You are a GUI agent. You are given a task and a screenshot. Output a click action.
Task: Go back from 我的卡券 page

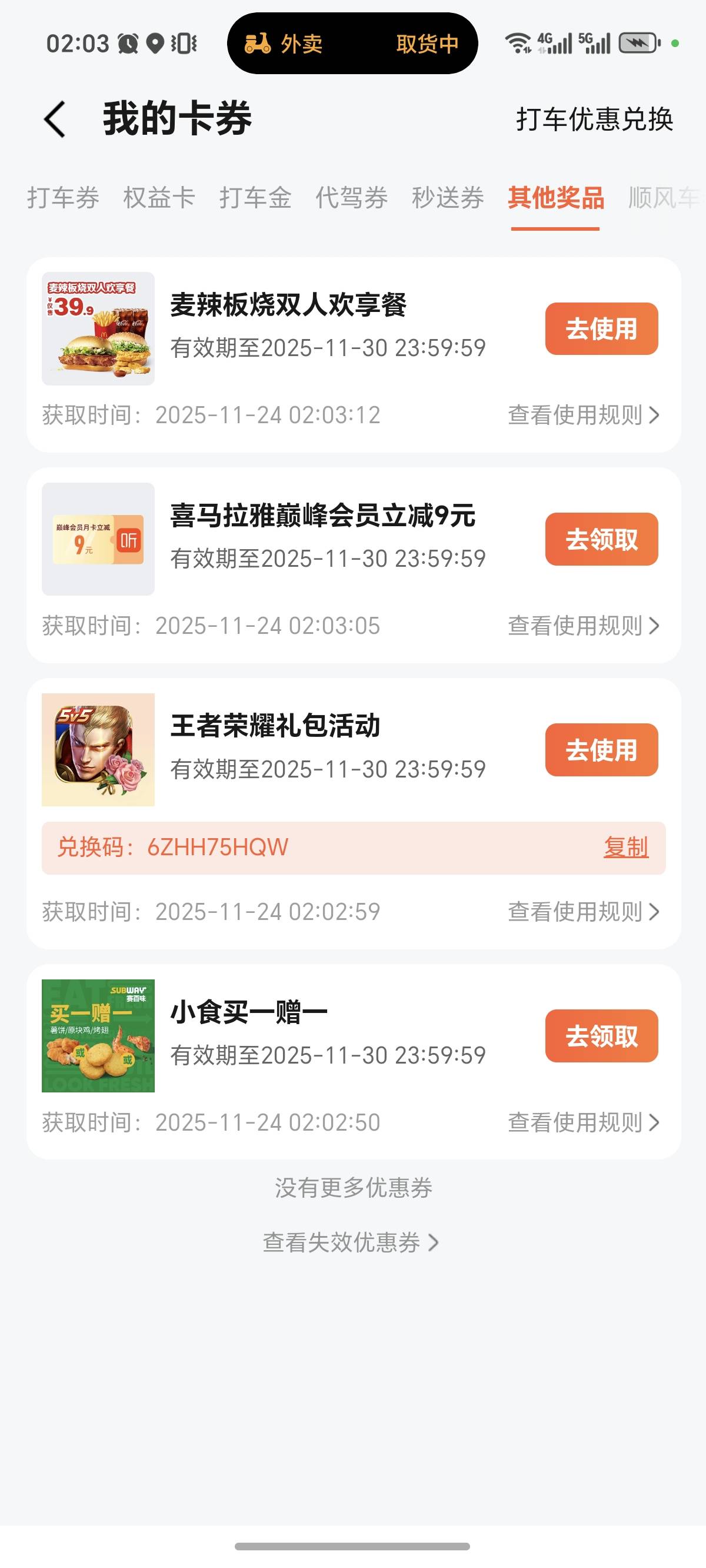click(55, 119)
